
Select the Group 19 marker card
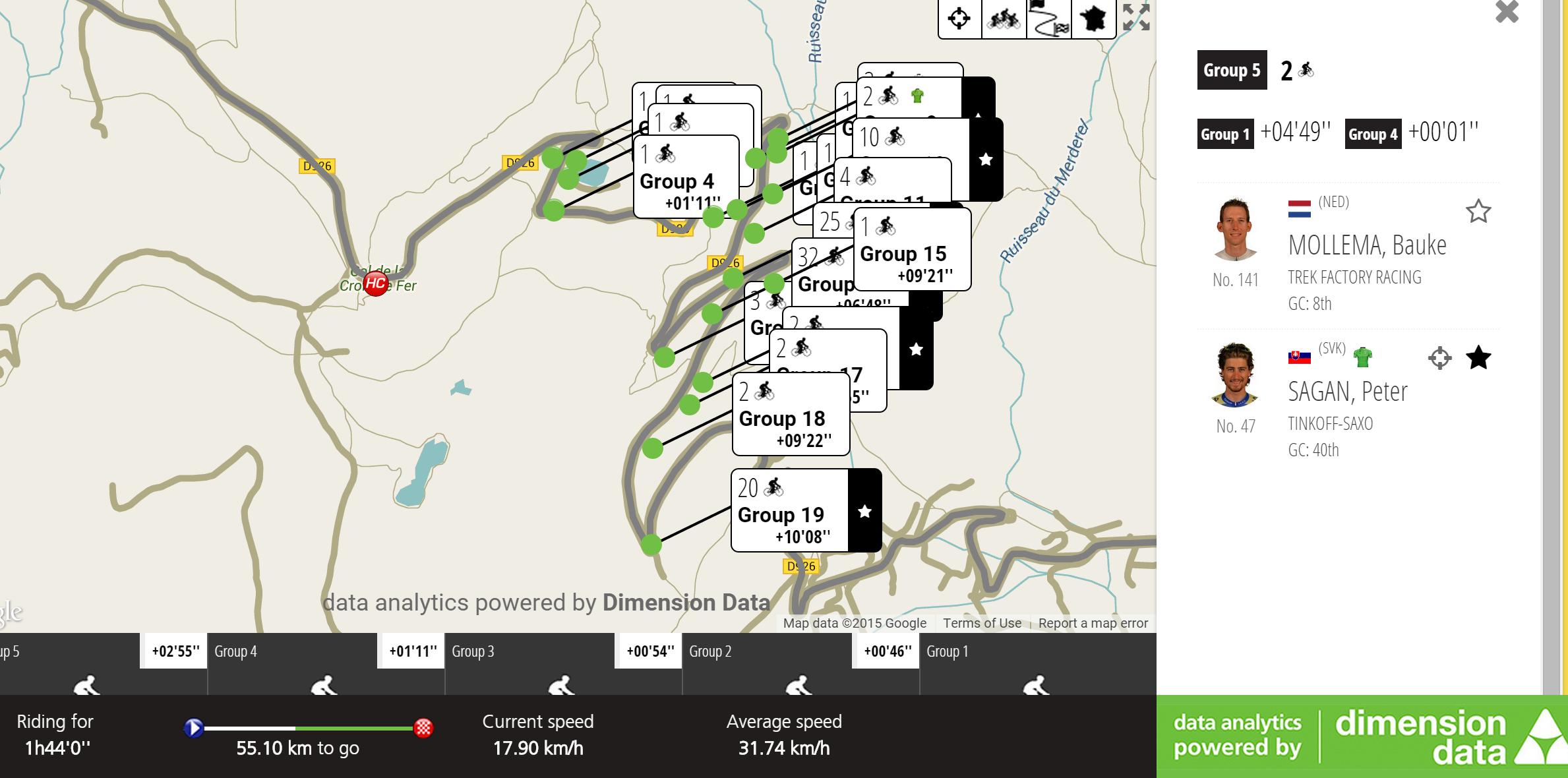[x=789, y=511]
